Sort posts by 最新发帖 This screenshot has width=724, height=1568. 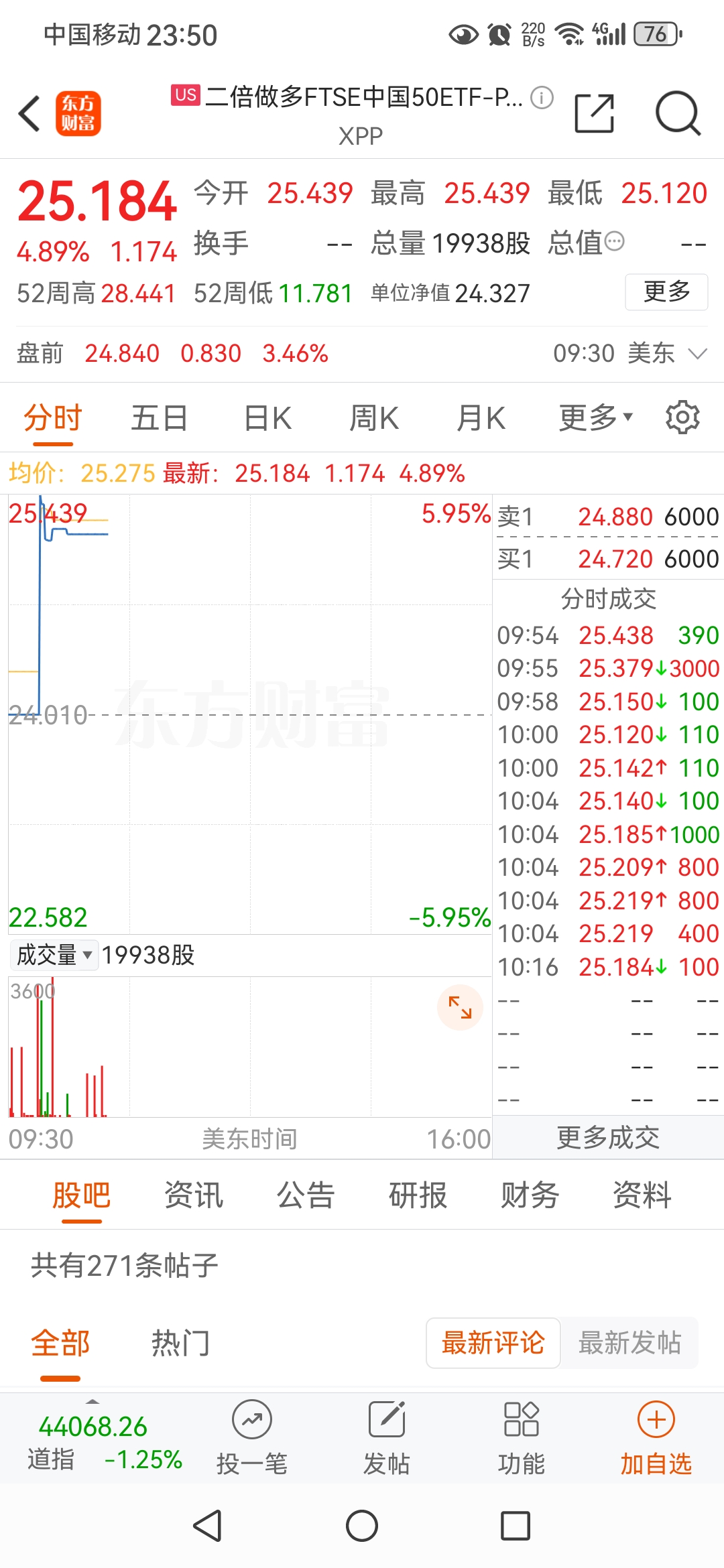(x=629, y=1343)
